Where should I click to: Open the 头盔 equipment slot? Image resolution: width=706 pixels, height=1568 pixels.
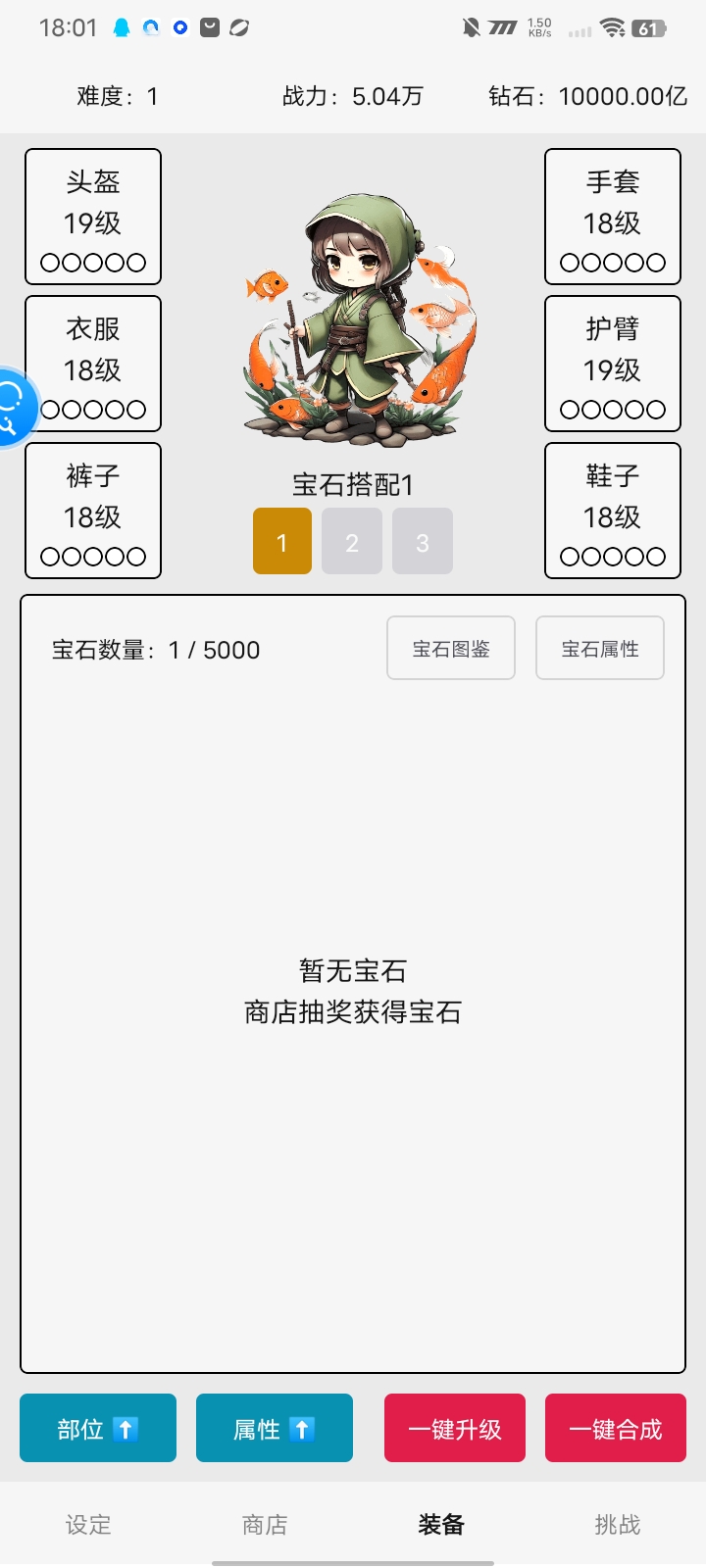click(x=93, y=217)
